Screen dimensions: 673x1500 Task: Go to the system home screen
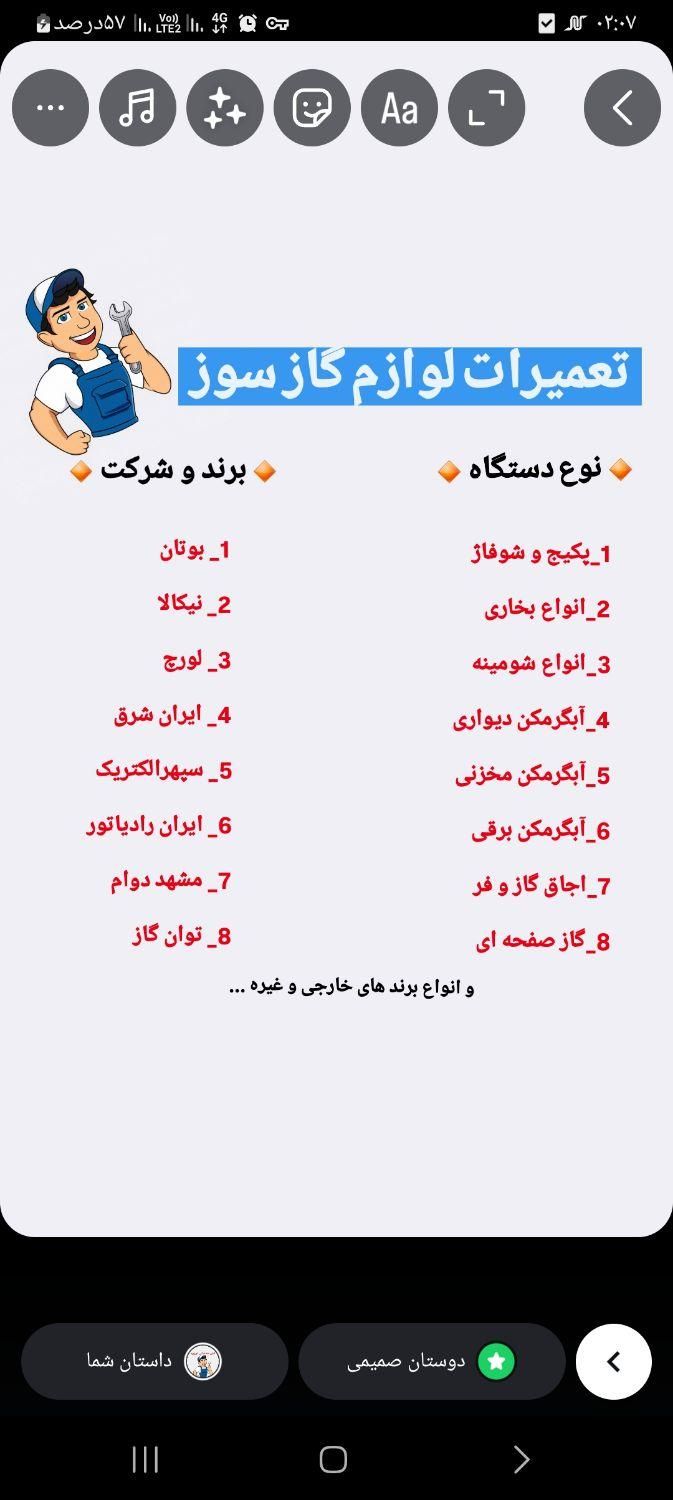coord(333,1460)
